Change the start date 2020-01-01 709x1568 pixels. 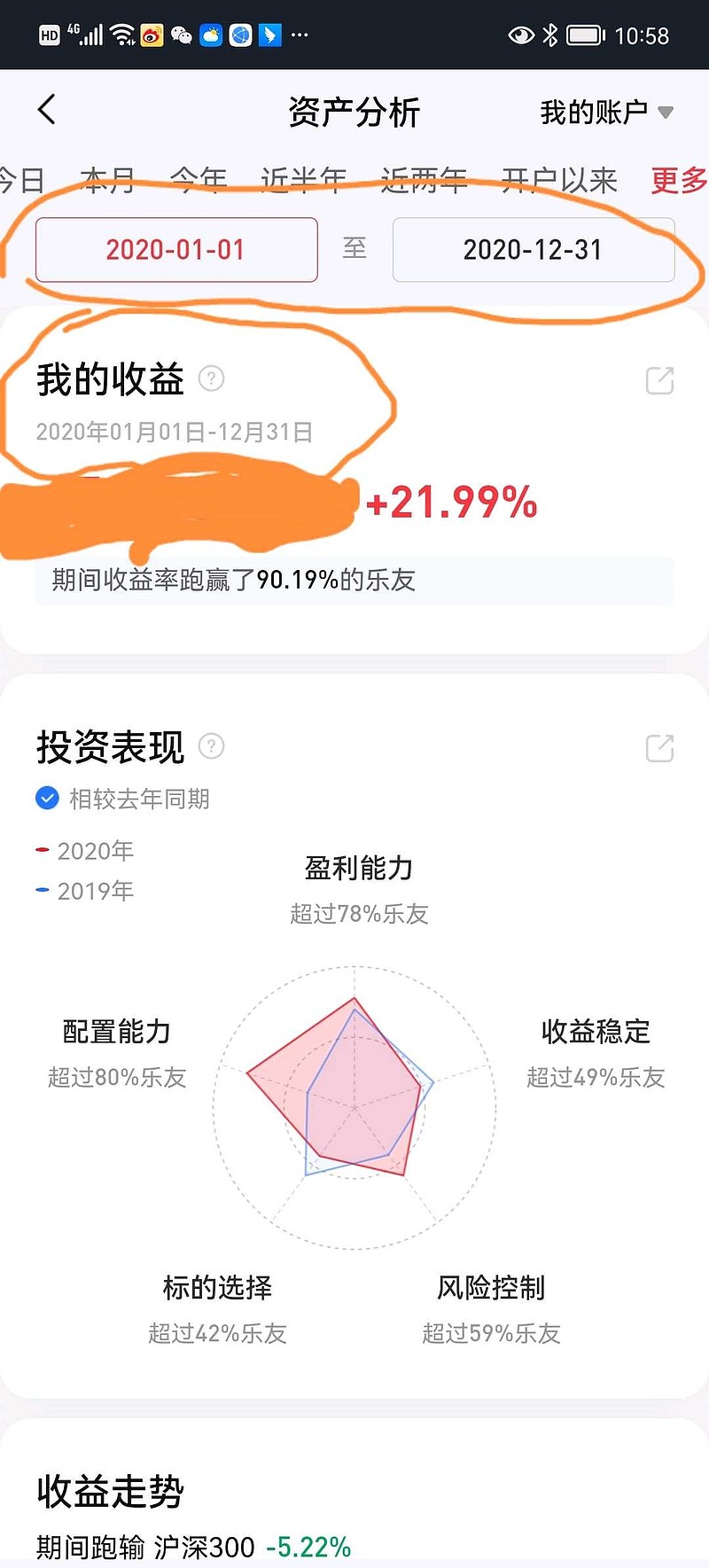tap(176, 250)
